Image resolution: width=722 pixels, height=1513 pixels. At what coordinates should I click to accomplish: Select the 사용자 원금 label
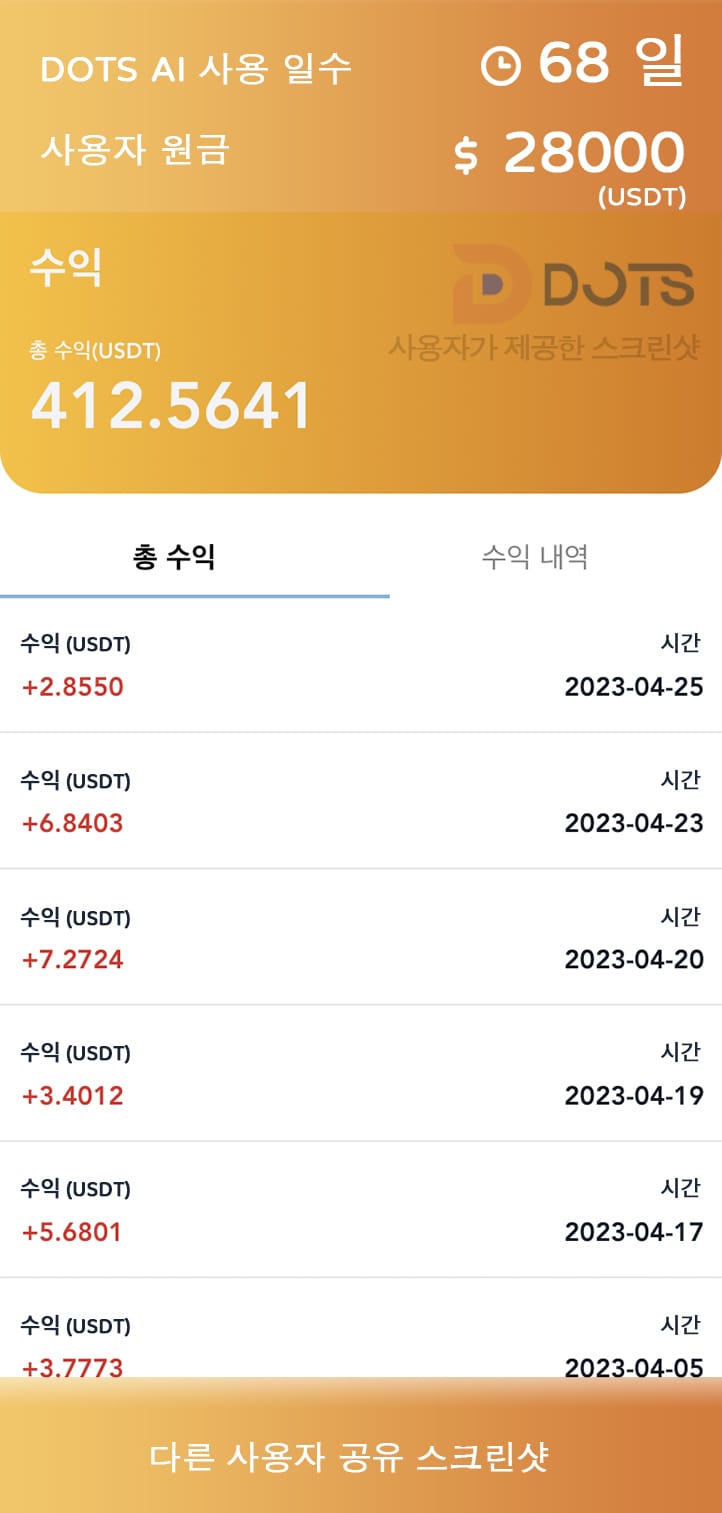coord(133,152)
